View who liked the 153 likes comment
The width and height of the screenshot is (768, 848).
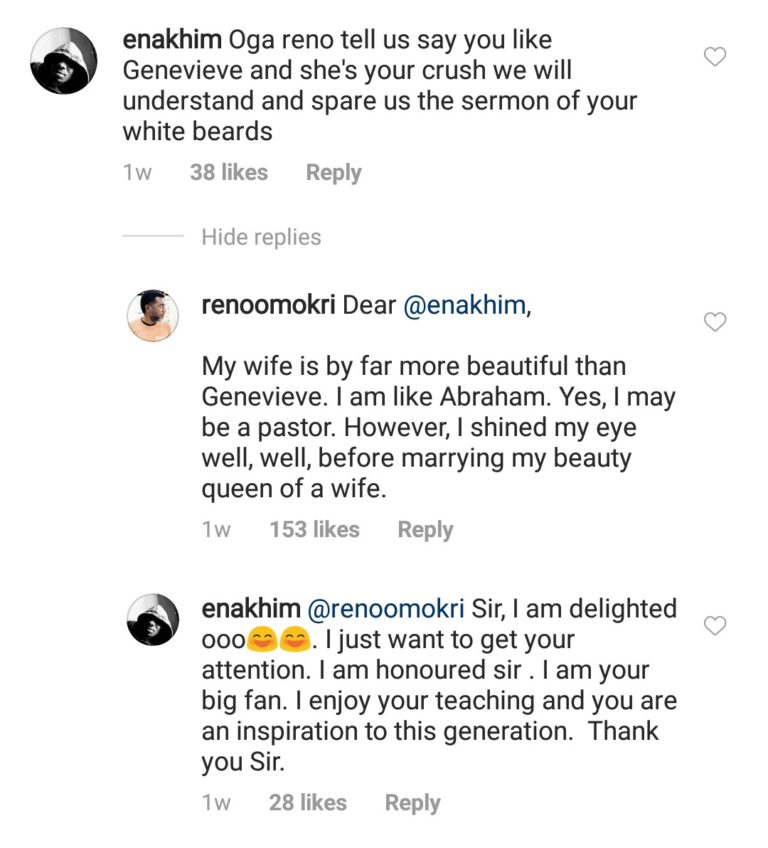(x=314, y=530)
